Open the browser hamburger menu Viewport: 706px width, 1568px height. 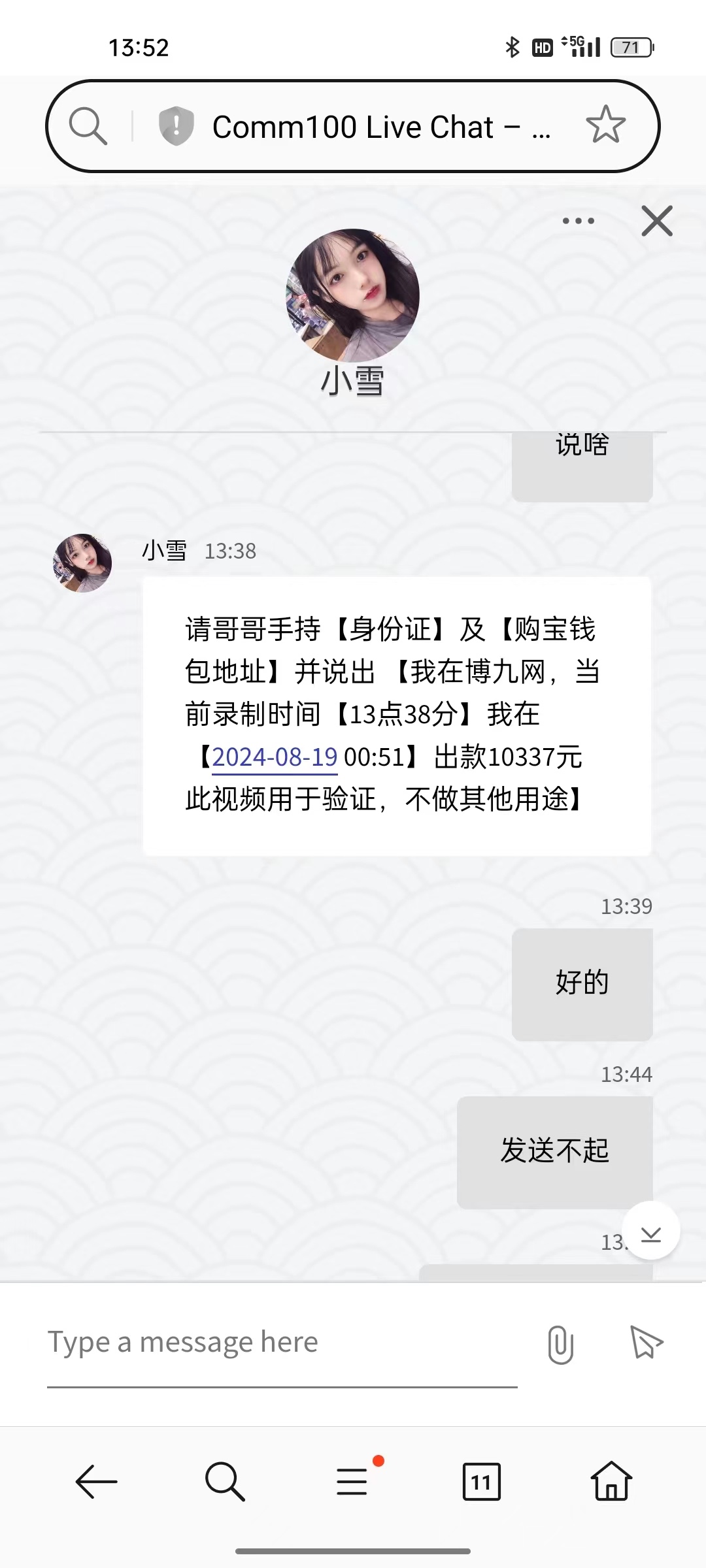point(353,1482)
